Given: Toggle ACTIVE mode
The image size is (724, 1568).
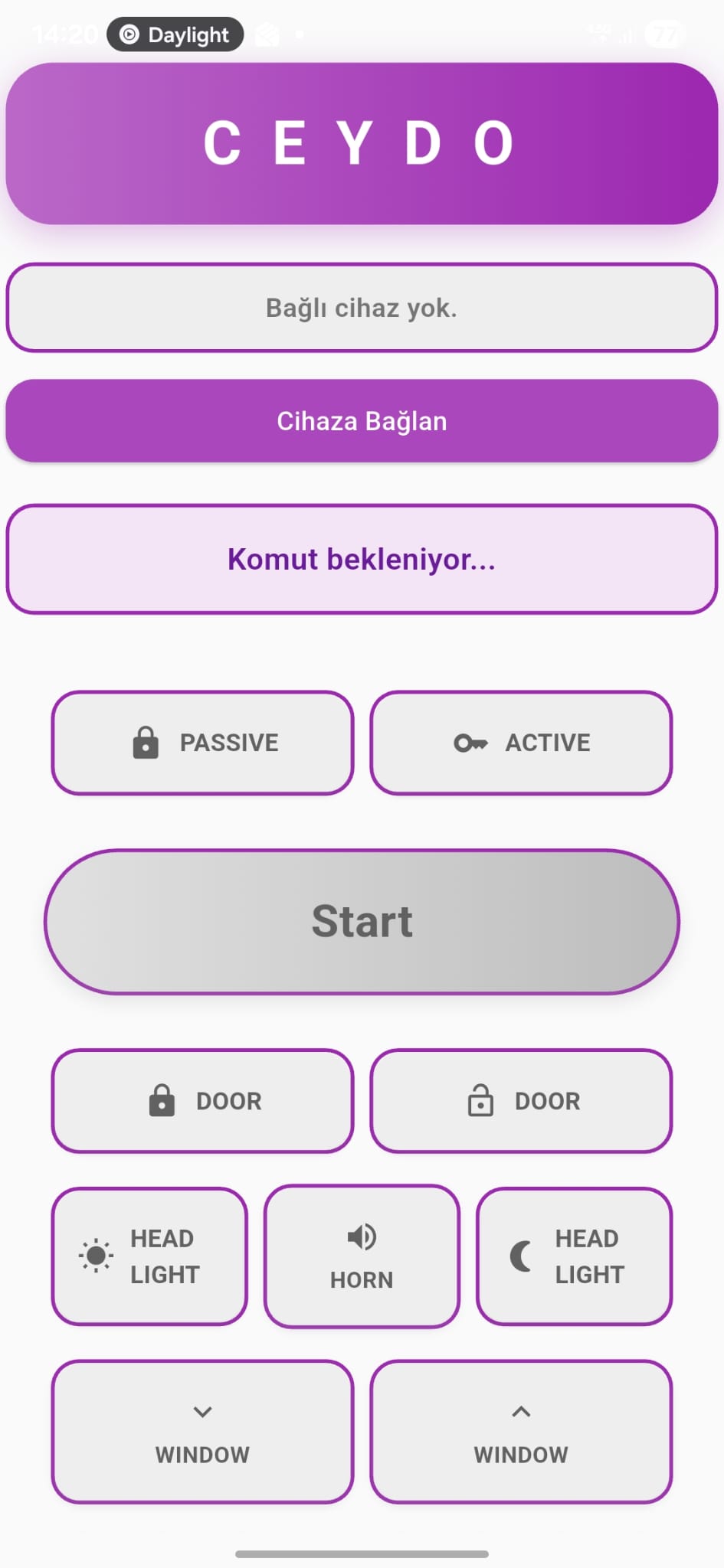Looking at the screenshot, I should point(520,742).
